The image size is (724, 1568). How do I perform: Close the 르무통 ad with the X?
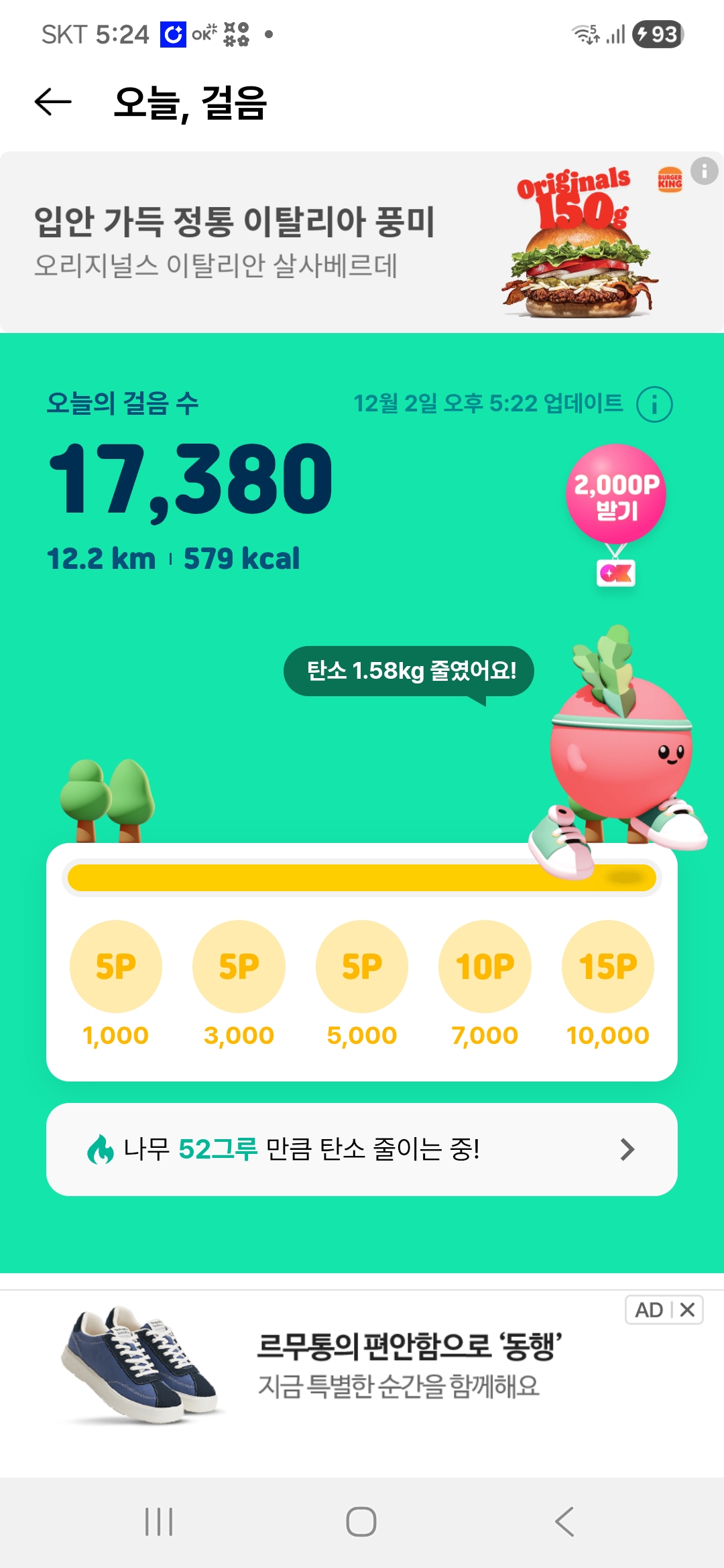point(687,1310)
